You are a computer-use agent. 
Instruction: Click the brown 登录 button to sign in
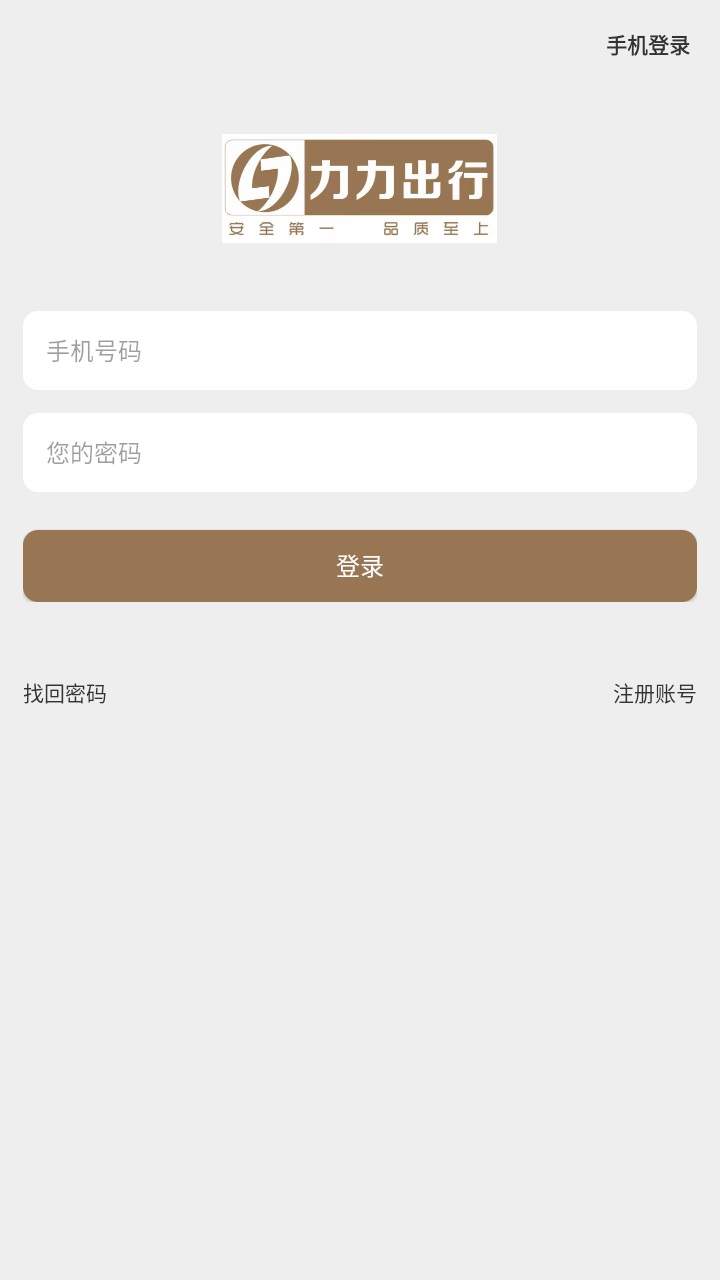[x=359, y=566]
